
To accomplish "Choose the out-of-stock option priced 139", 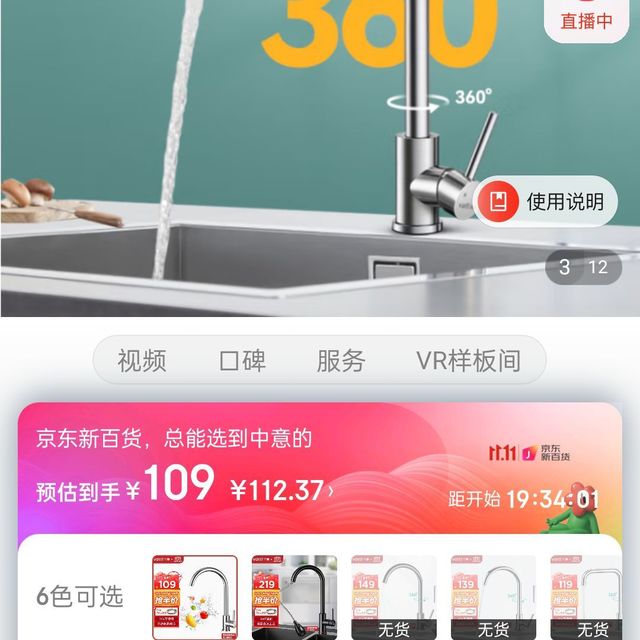I will click(x=493, y=598).
